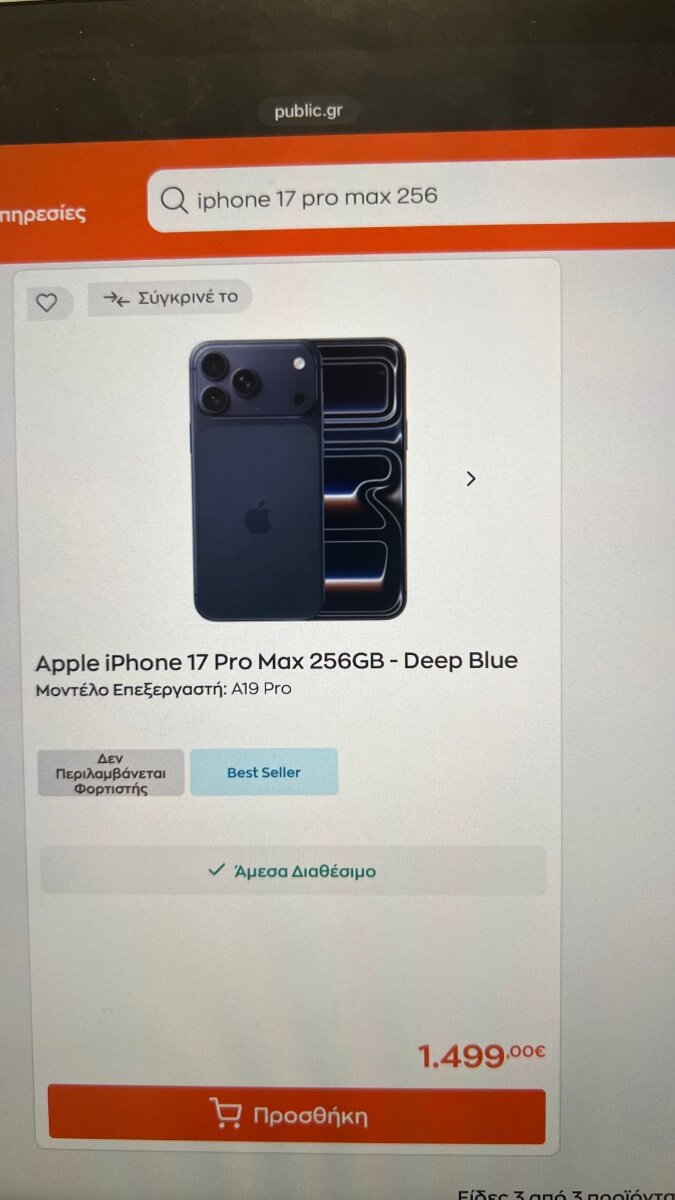Add the iPhone 17 Pro Max to wishlist
The image size is (675, 1200).
(47, 301)
